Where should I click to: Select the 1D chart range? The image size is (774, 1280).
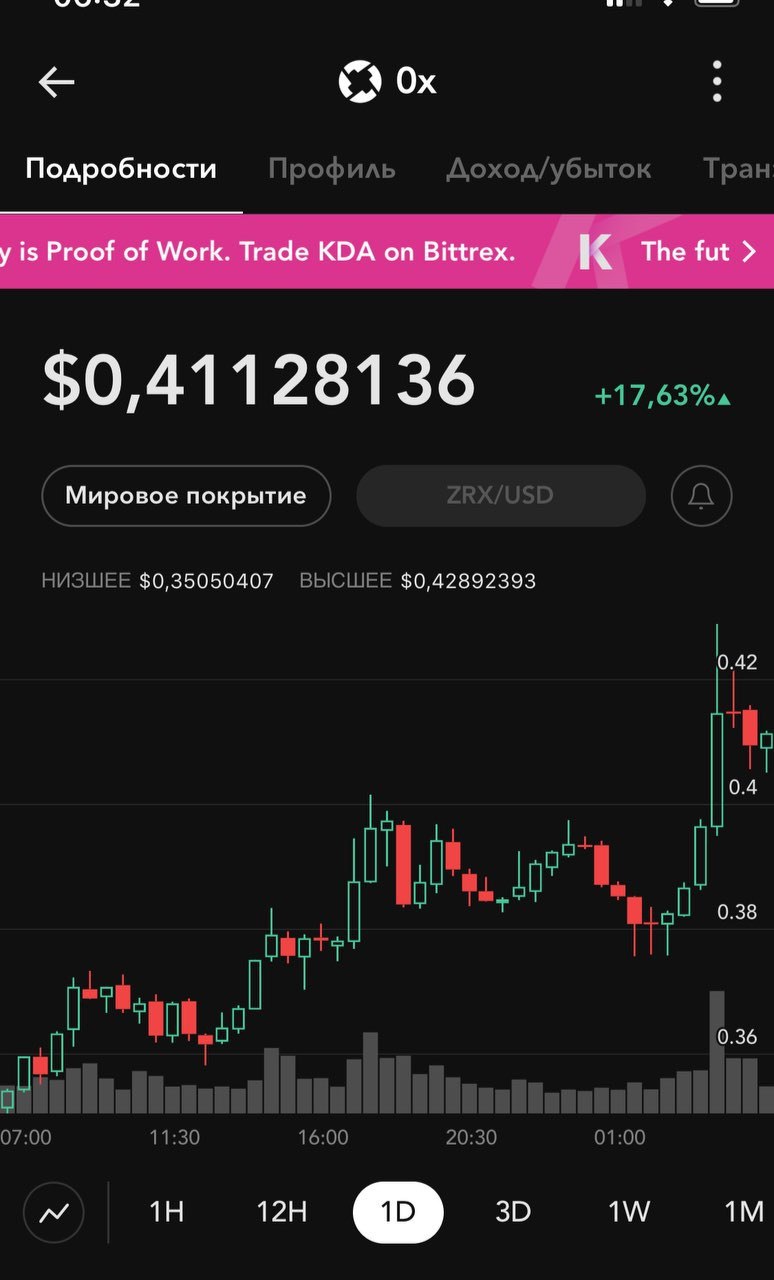(398, 1213)
